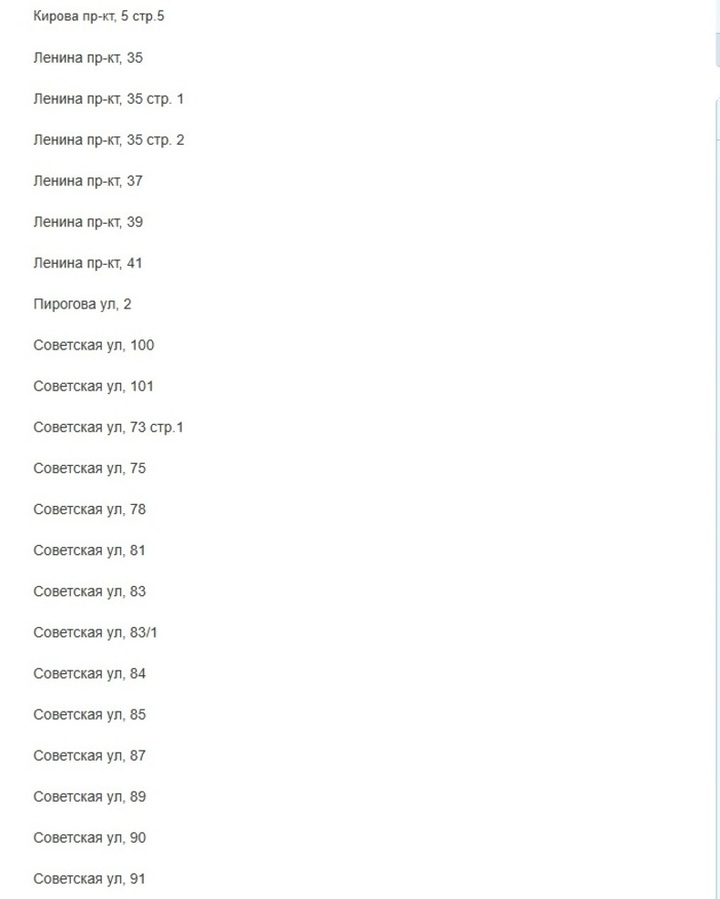720x899 pixels.
Task: Select Советская ул, 100
Action: tap(93, 345)
